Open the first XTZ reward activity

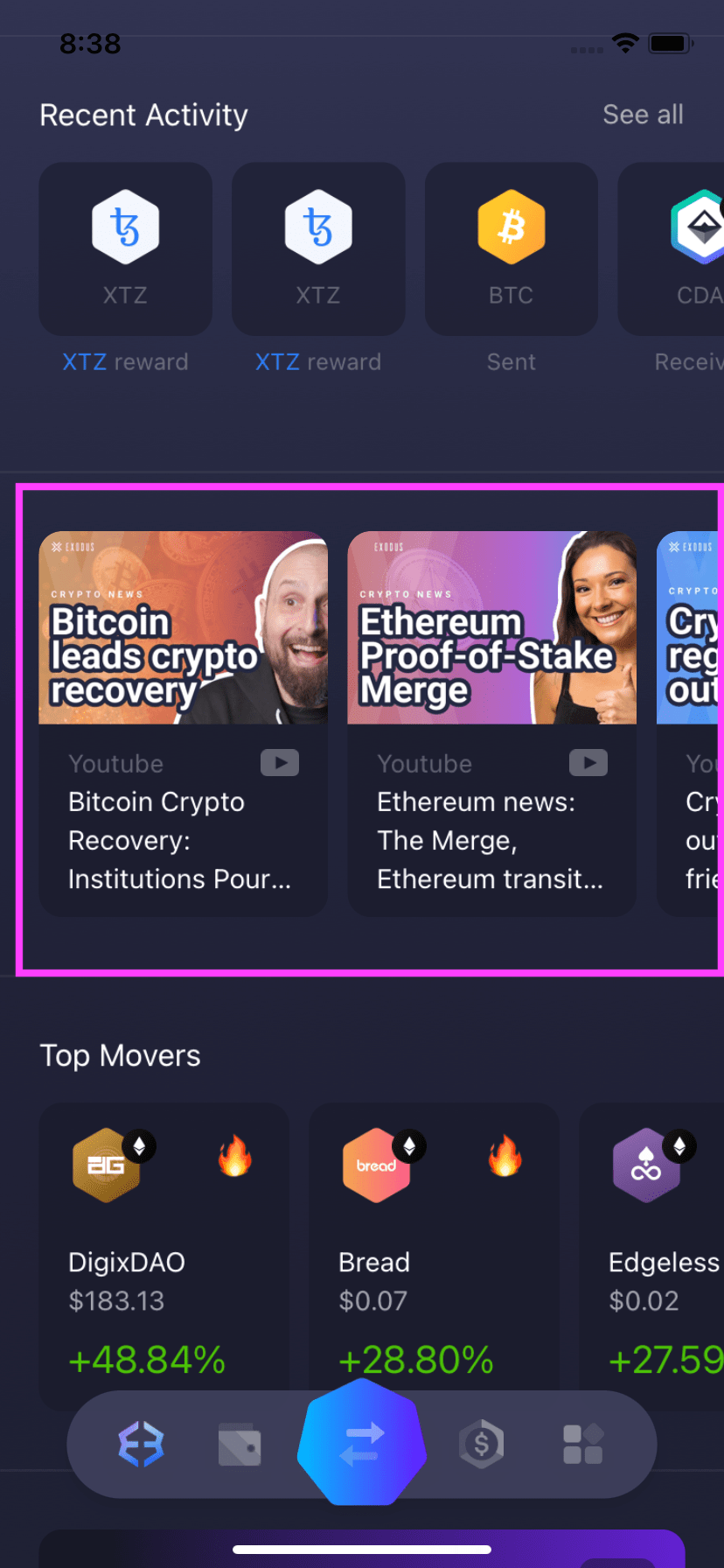tap(125, 249)
